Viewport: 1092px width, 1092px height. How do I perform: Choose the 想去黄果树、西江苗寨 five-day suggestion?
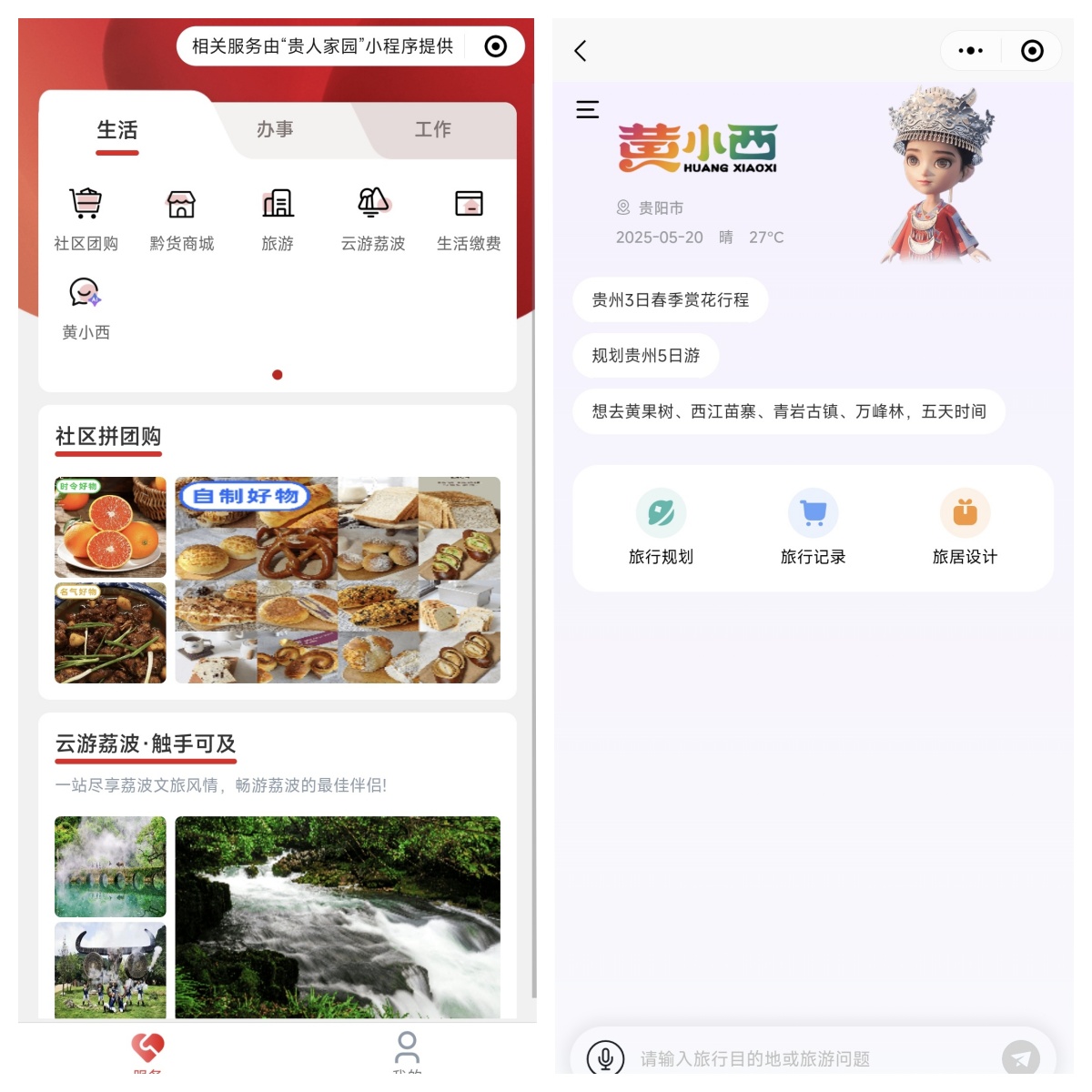[789, 411]
